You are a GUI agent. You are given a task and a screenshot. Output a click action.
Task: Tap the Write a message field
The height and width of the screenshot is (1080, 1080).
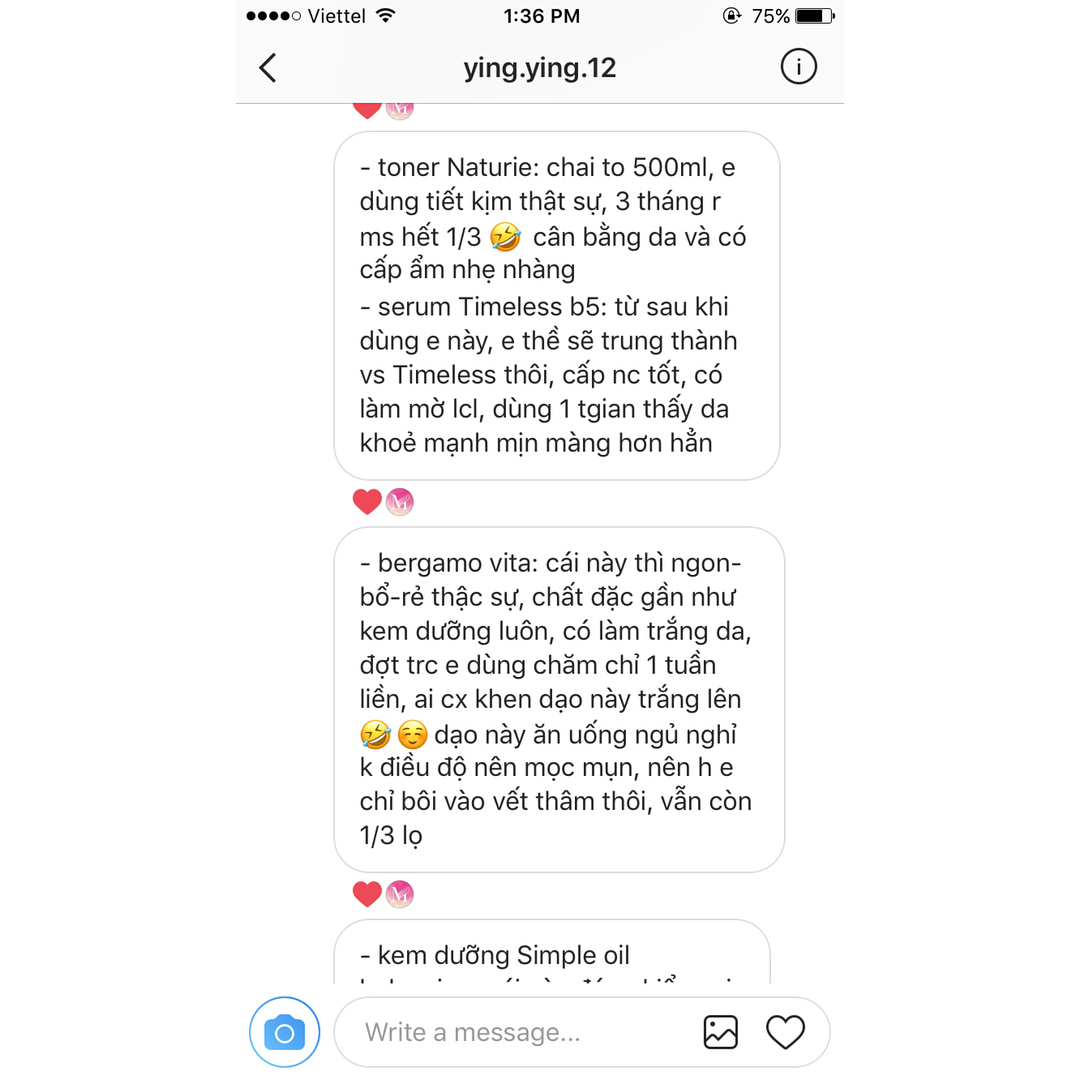point(500,1032)
